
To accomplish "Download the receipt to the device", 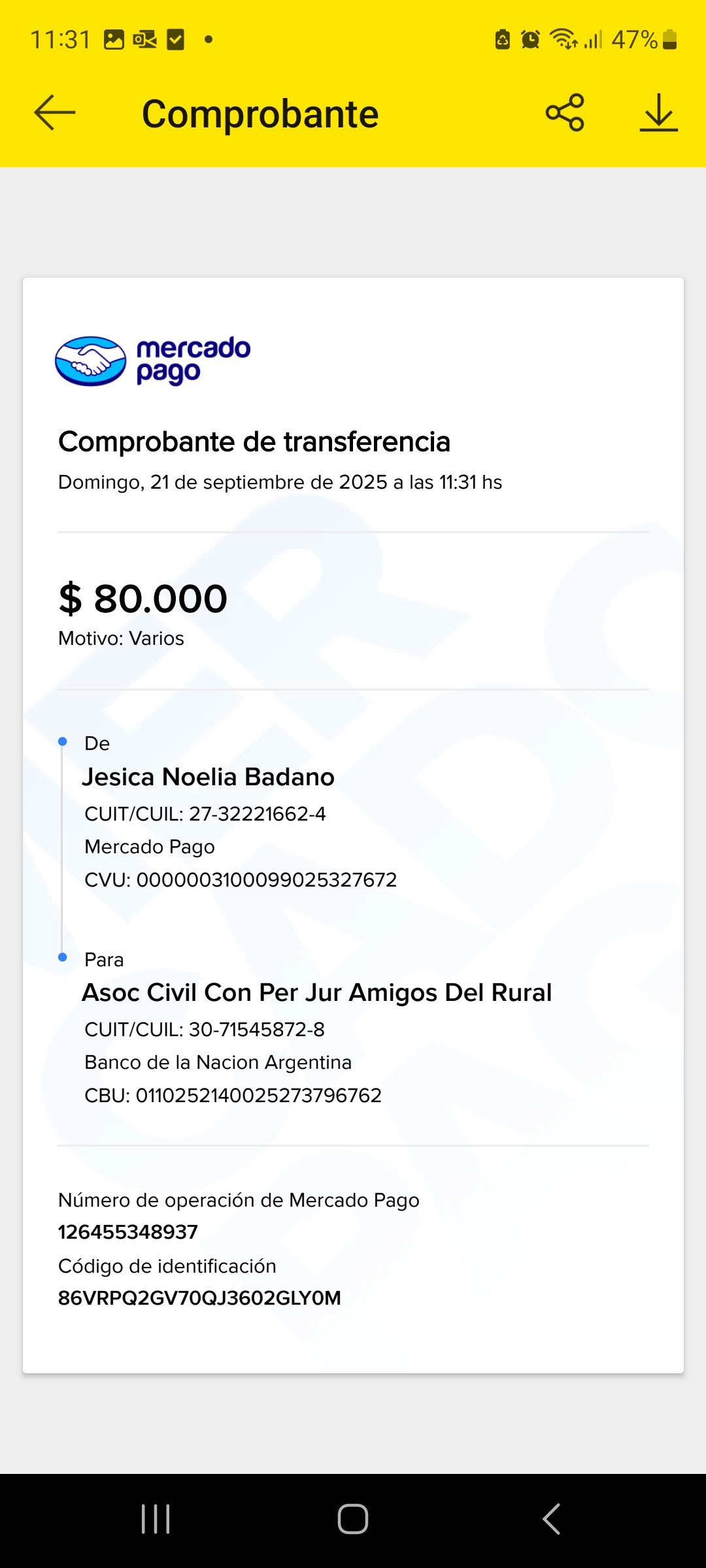I will (658, 113).
